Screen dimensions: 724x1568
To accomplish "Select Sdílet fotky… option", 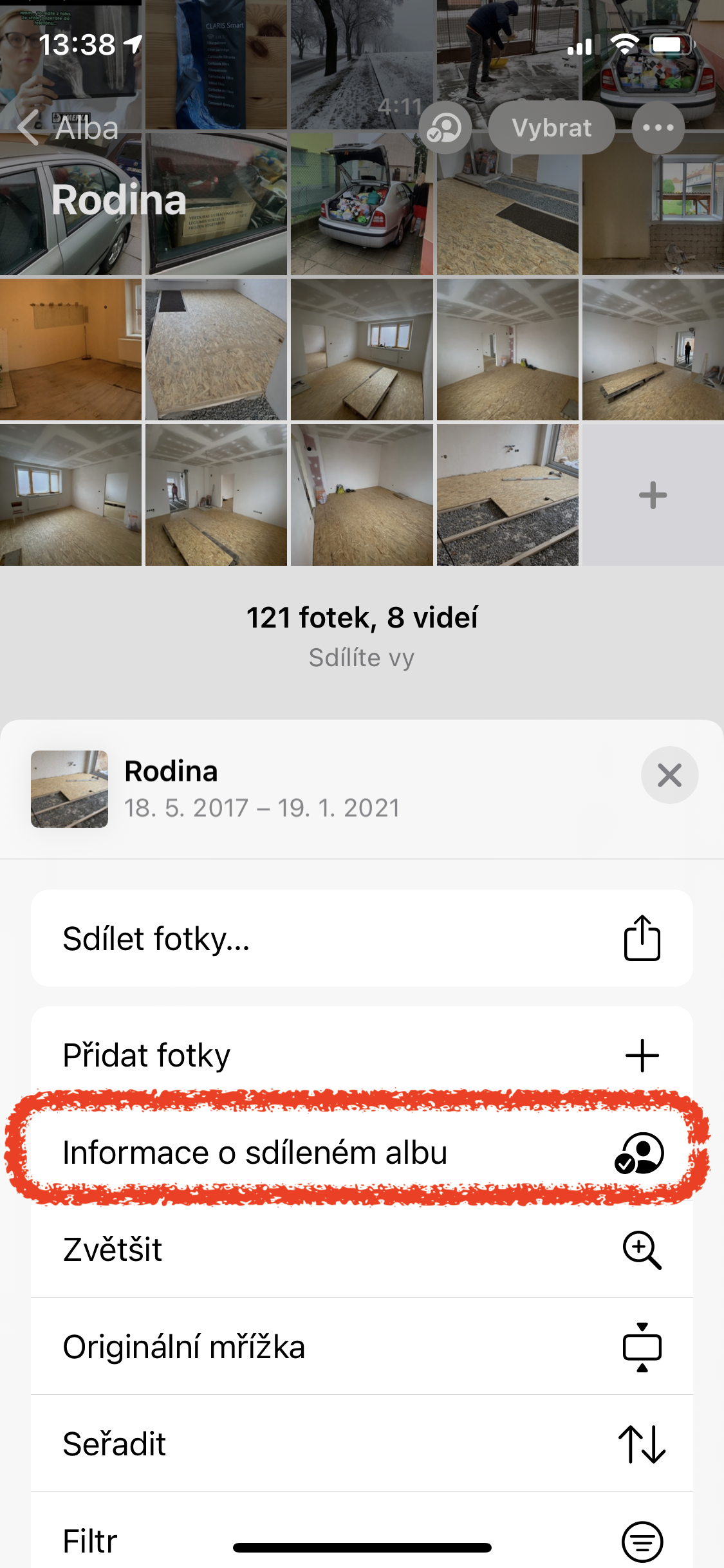I will point(362,938).
